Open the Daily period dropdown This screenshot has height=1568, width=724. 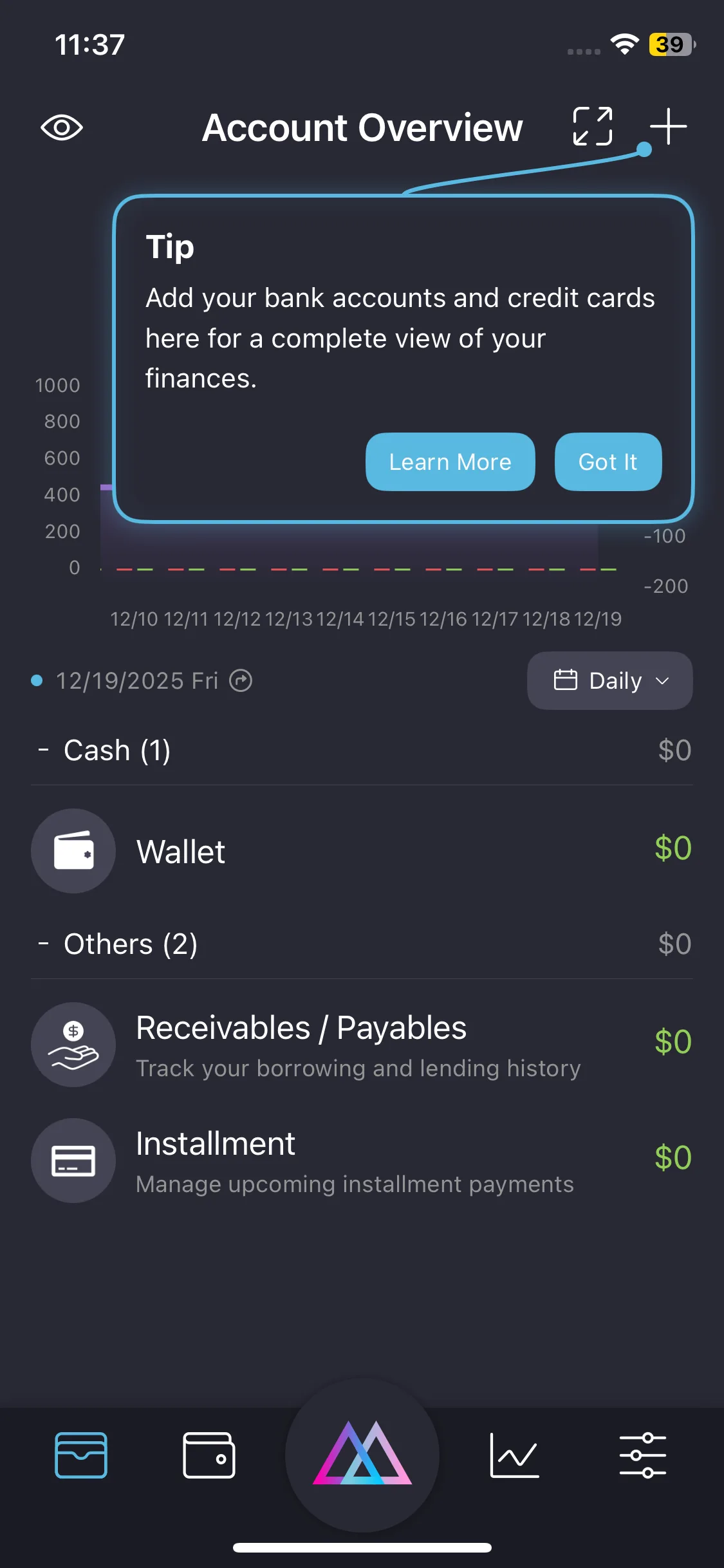[609, 680]
